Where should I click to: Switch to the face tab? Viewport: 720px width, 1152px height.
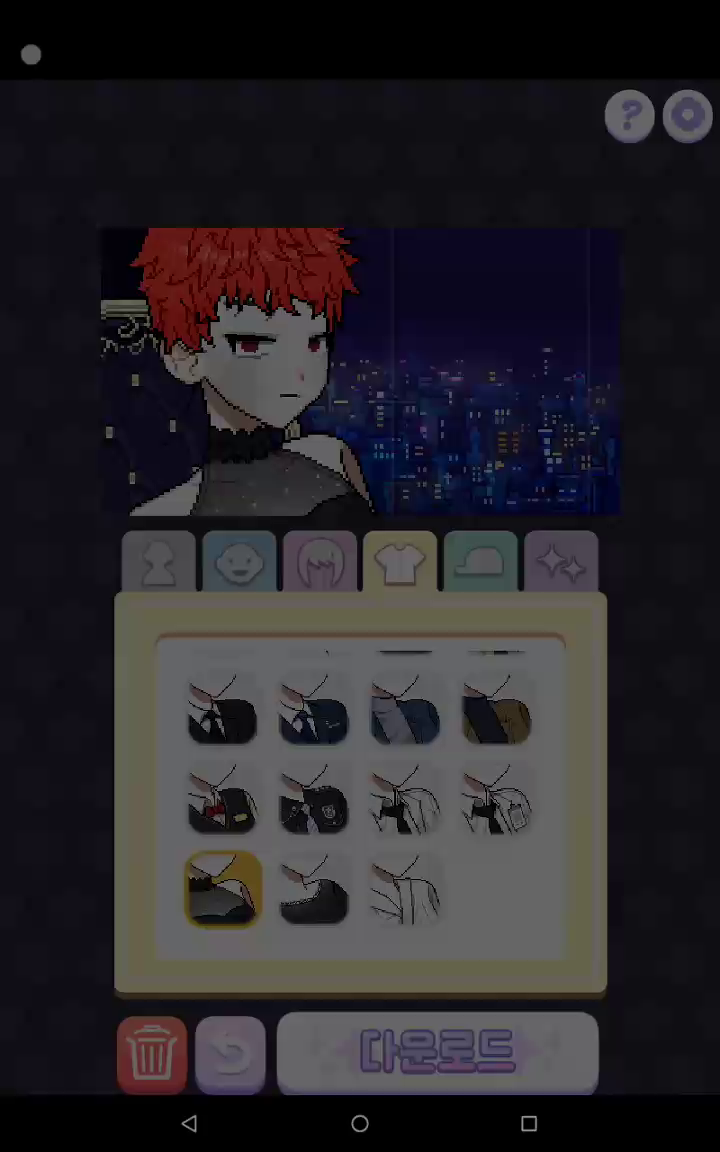click(239, 562)
